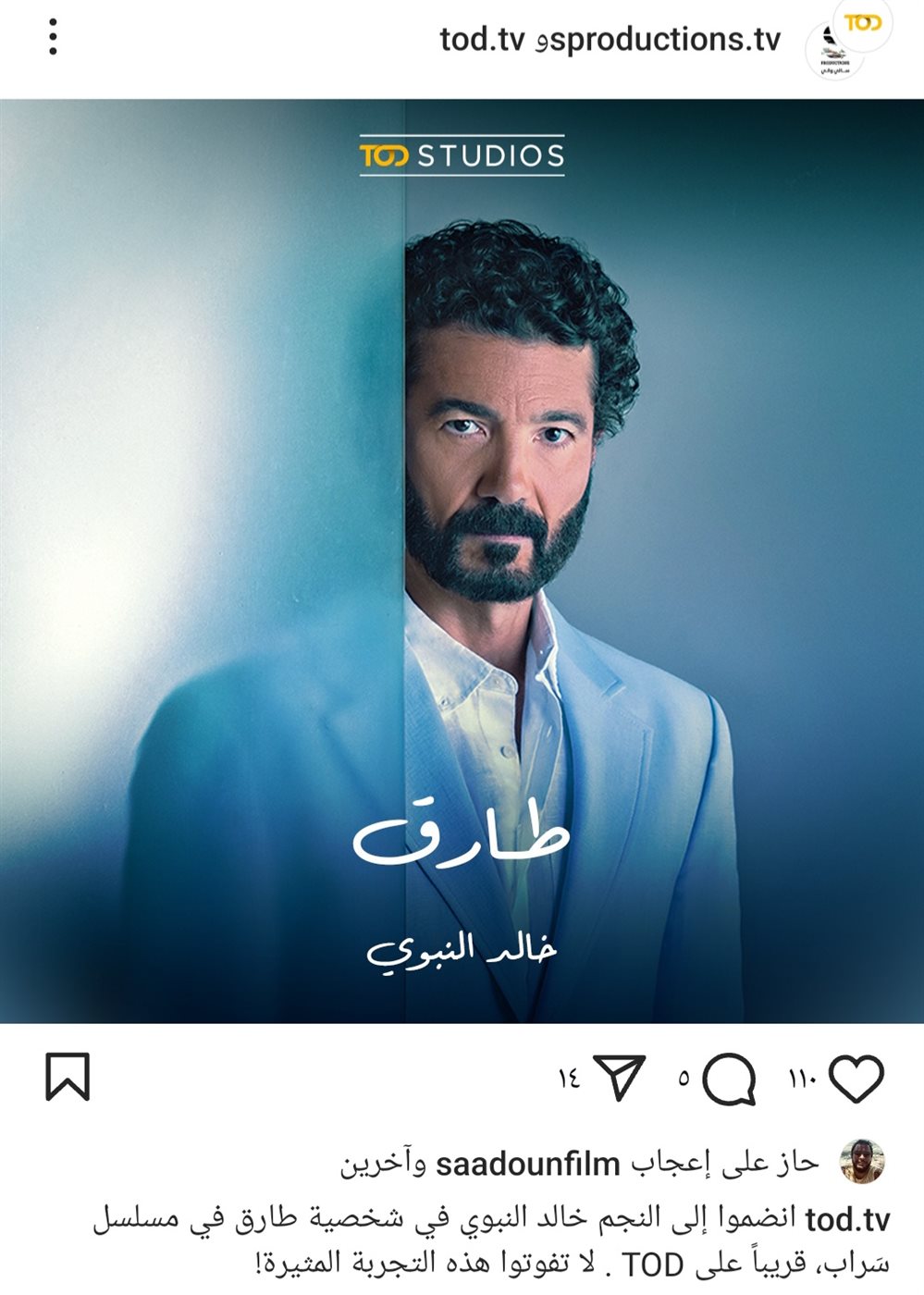
Task: Save this post with the bookmark icon
Action: pos(68,1077)
